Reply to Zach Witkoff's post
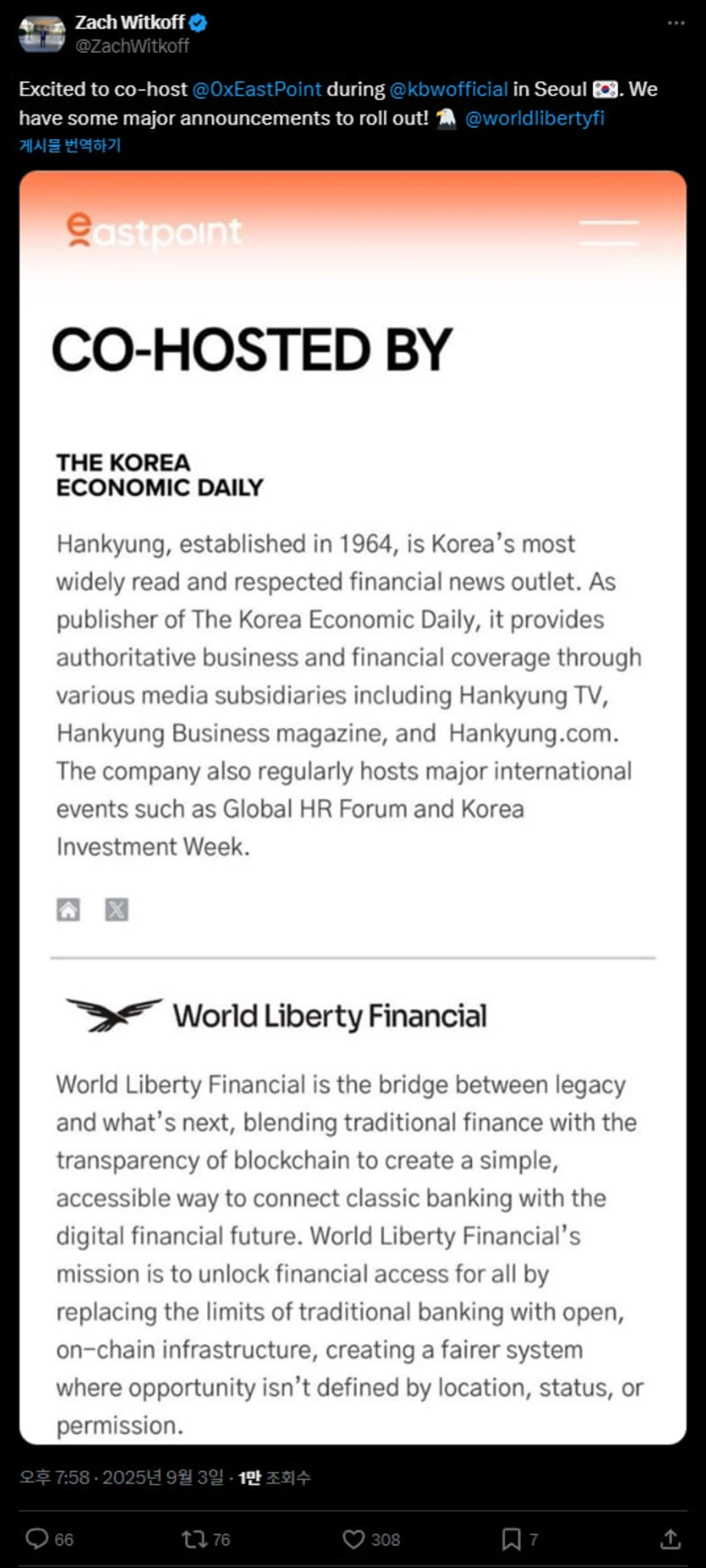This screenshot has height=1568, width=706. 37,1539
